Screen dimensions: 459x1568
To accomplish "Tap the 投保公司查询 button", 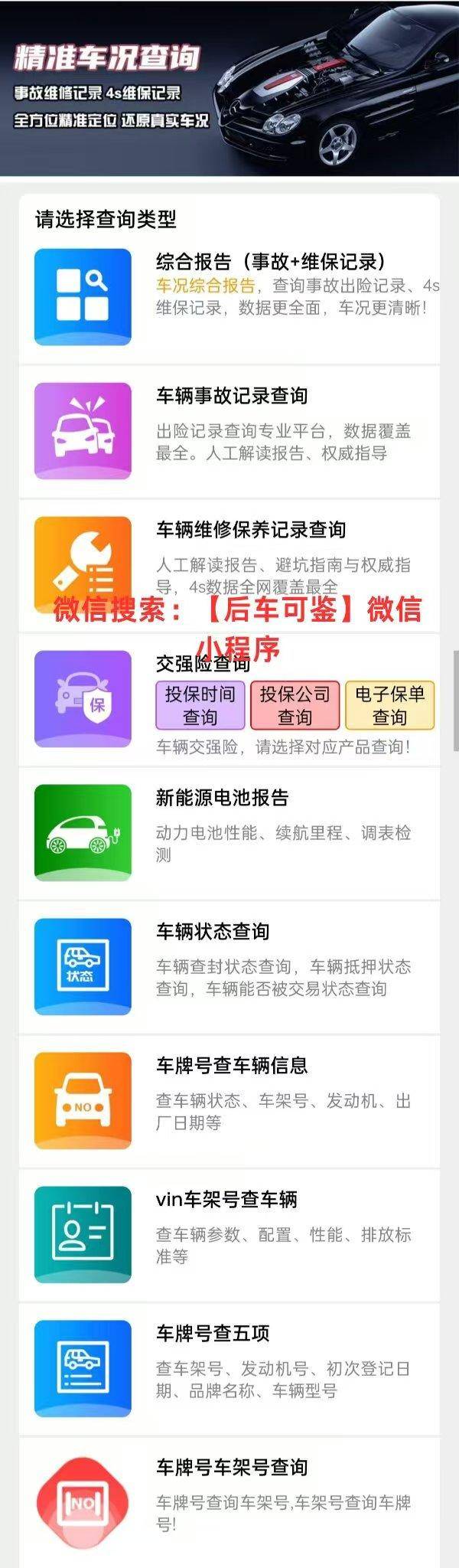I will click(295, 705).
